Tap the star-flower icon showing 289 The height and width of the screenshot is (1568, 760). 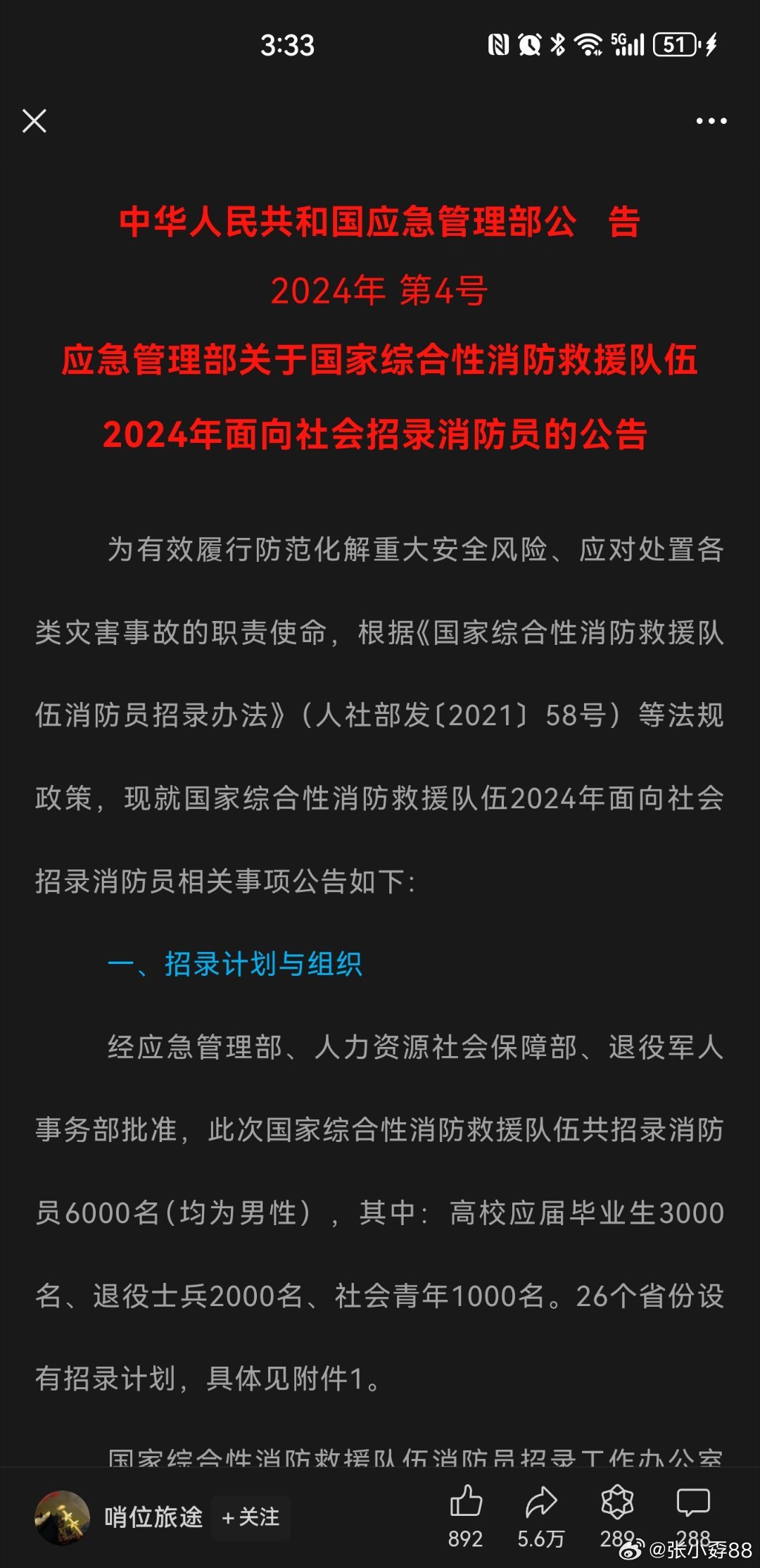pos(617,1503)
